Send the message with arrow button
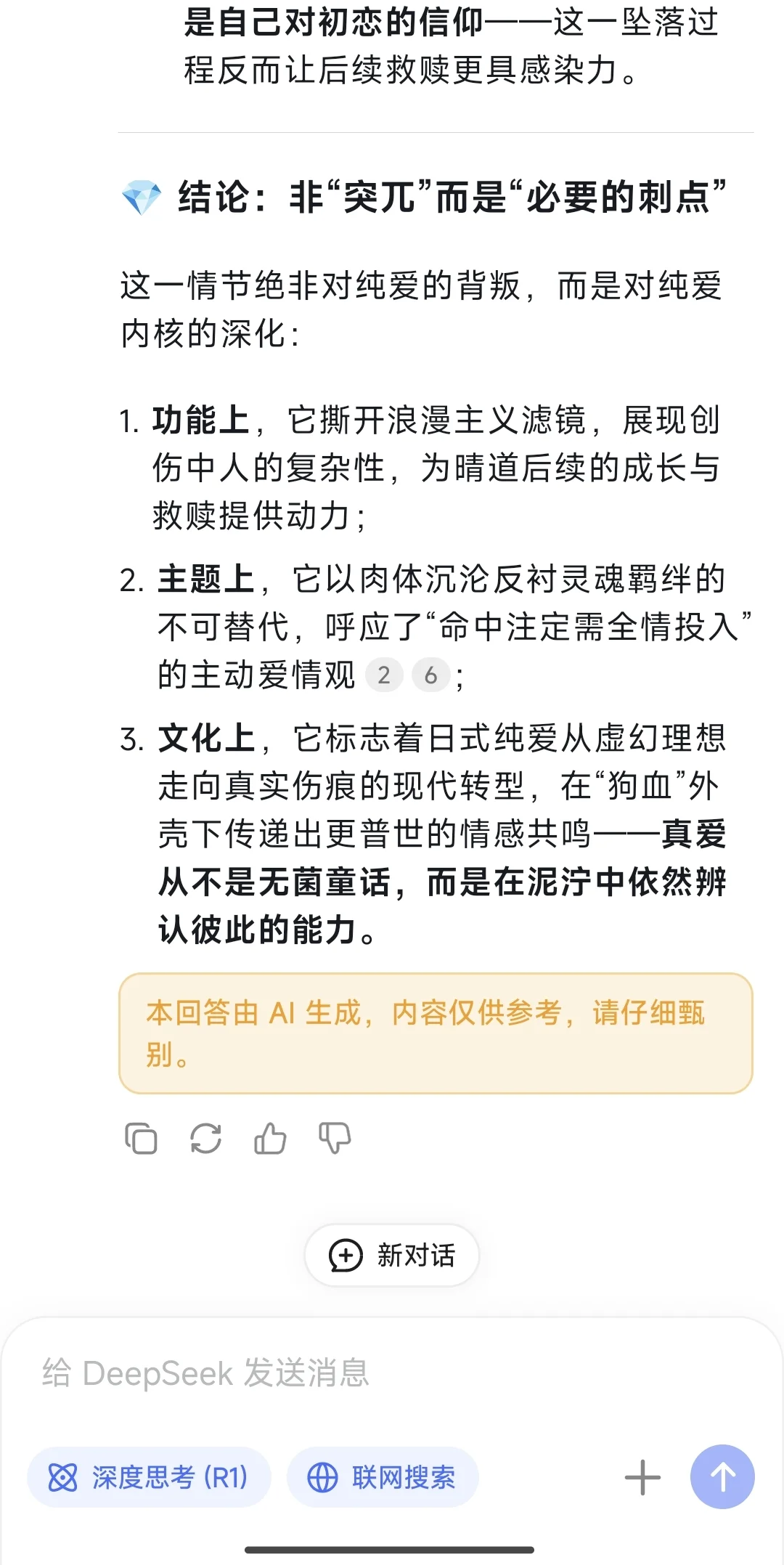The width and height of the screenshot is (784, 1565). [x=722, y=1477]
